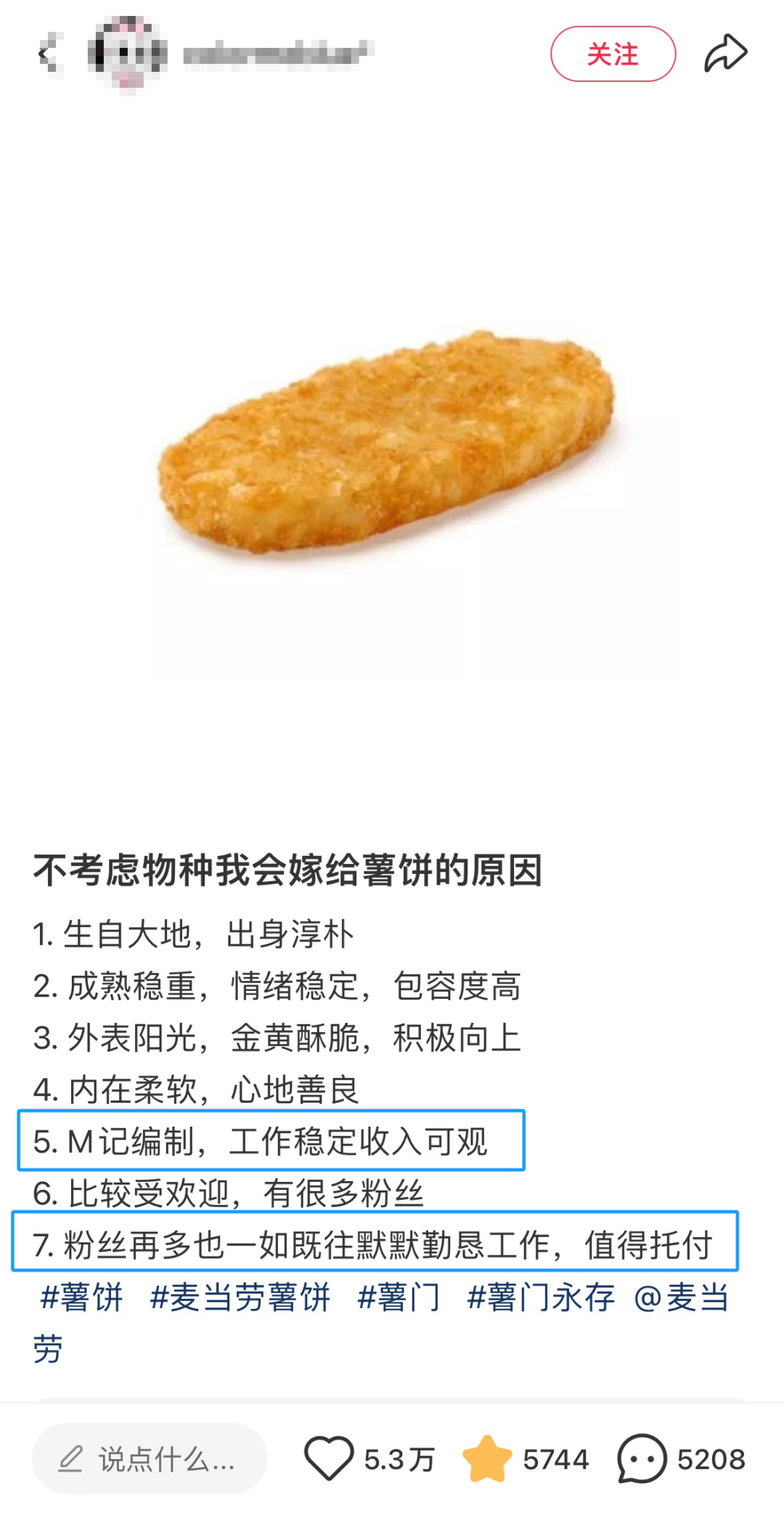This screenshot has width=784, height=1515.
Task: Tap the 说点什么 comment field
Action: (x=150, y=1459)
